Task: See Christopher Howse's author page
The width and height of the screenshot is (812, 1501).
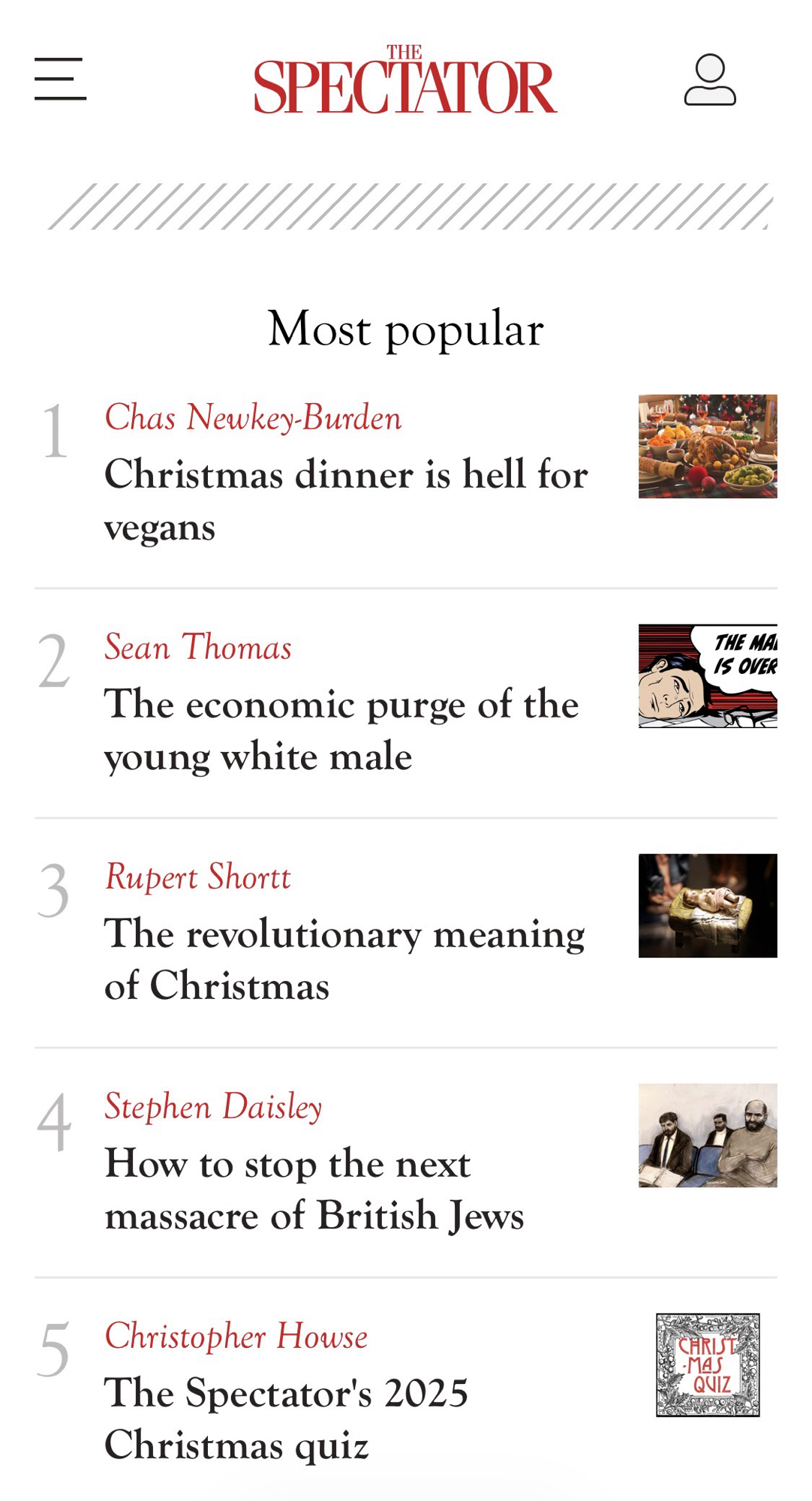Action: pyautogui.click(x=236, y=1336)
